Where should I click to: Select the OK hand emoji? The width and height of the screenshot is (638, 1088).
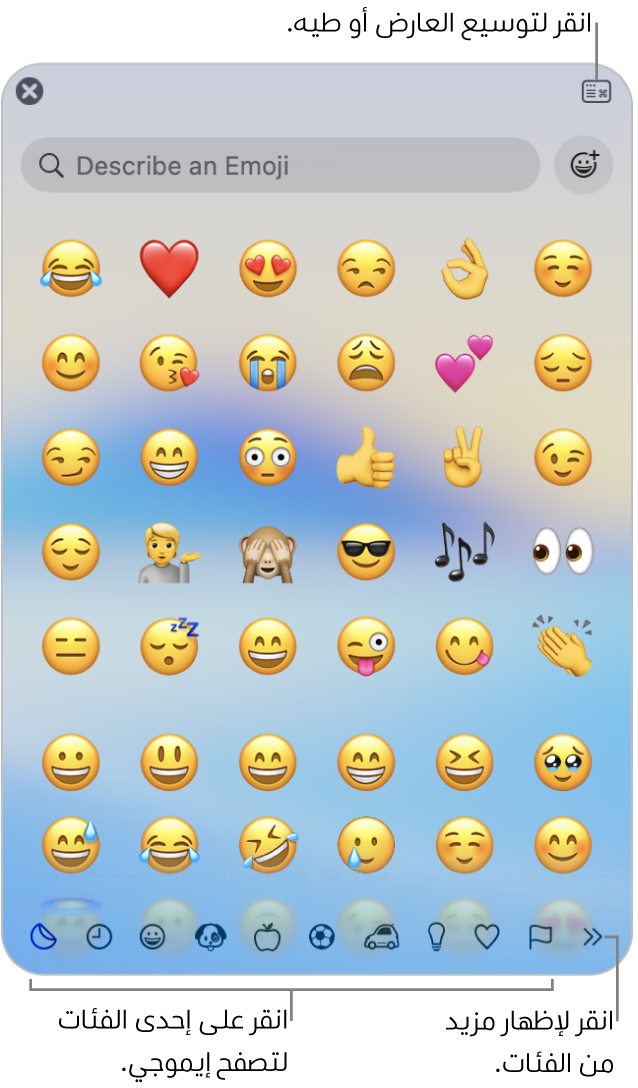[x=465, y=268]
